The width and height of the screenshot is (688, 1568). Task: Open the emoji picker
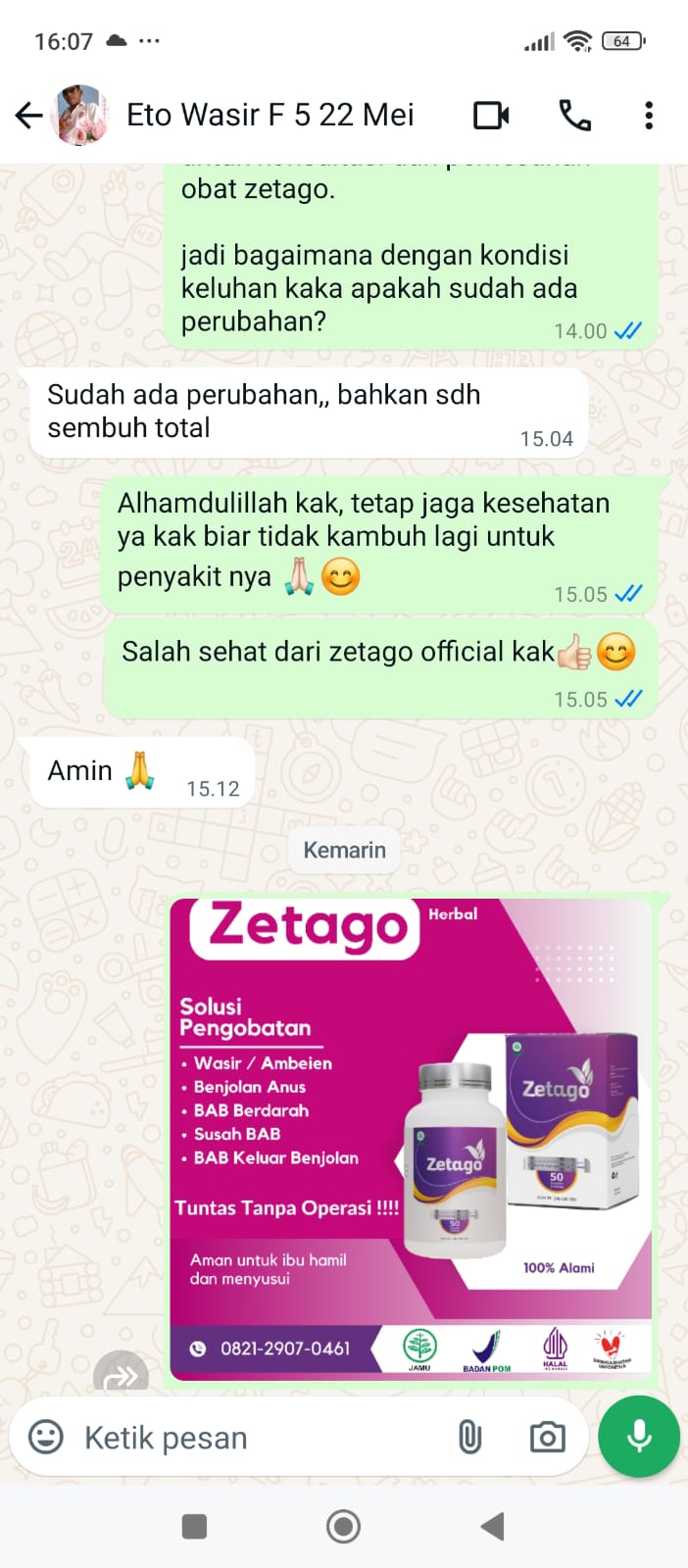(46, 1438)
